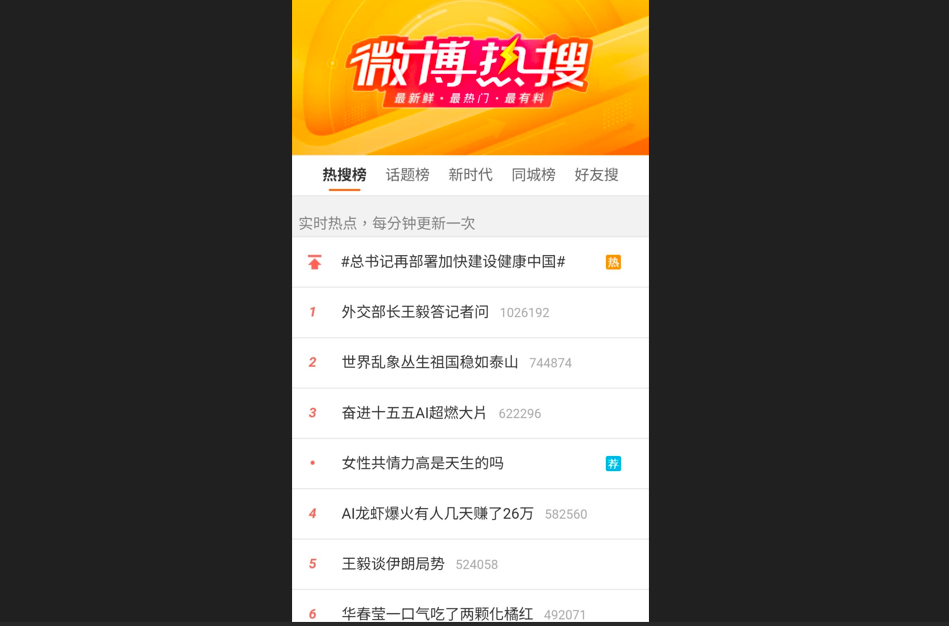Screen dimensions: 949x626
Task: Open topic AI龙虾爆火有人几天赚了26万
Action: 437,513
